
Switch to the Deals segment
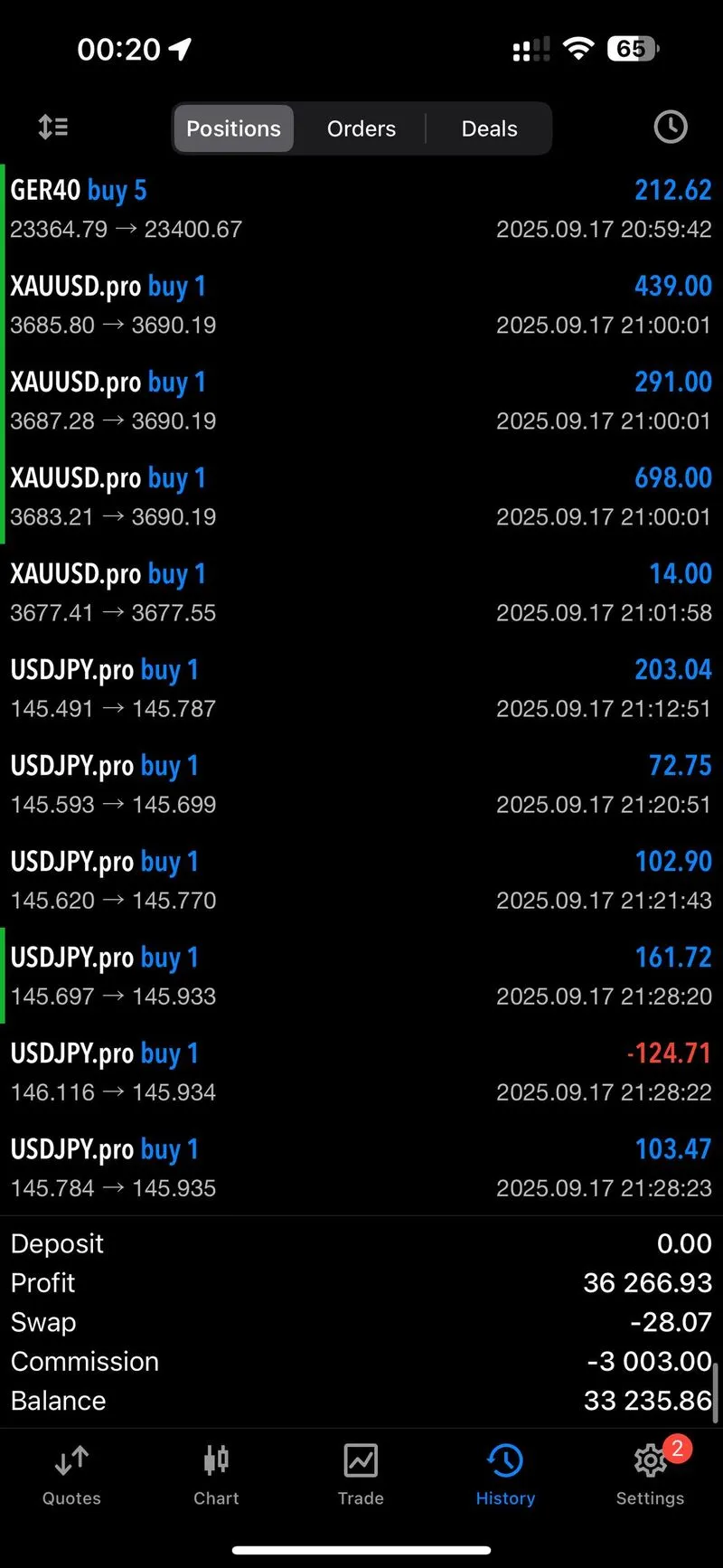pos(489,128)
